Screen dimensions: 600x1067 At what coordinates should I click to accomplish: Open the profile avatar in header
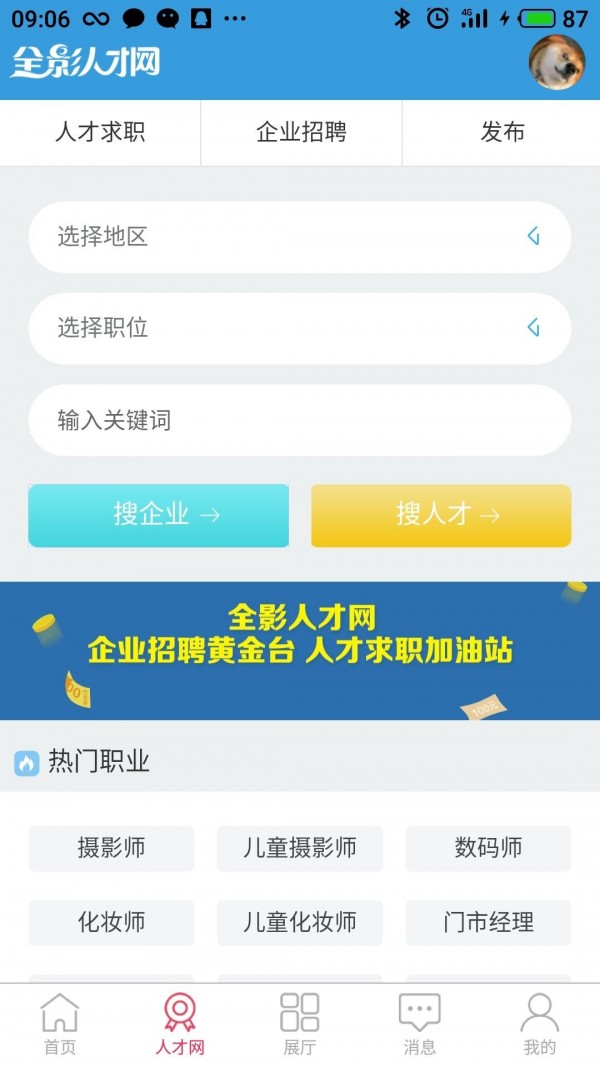click(x=556, y=62)
